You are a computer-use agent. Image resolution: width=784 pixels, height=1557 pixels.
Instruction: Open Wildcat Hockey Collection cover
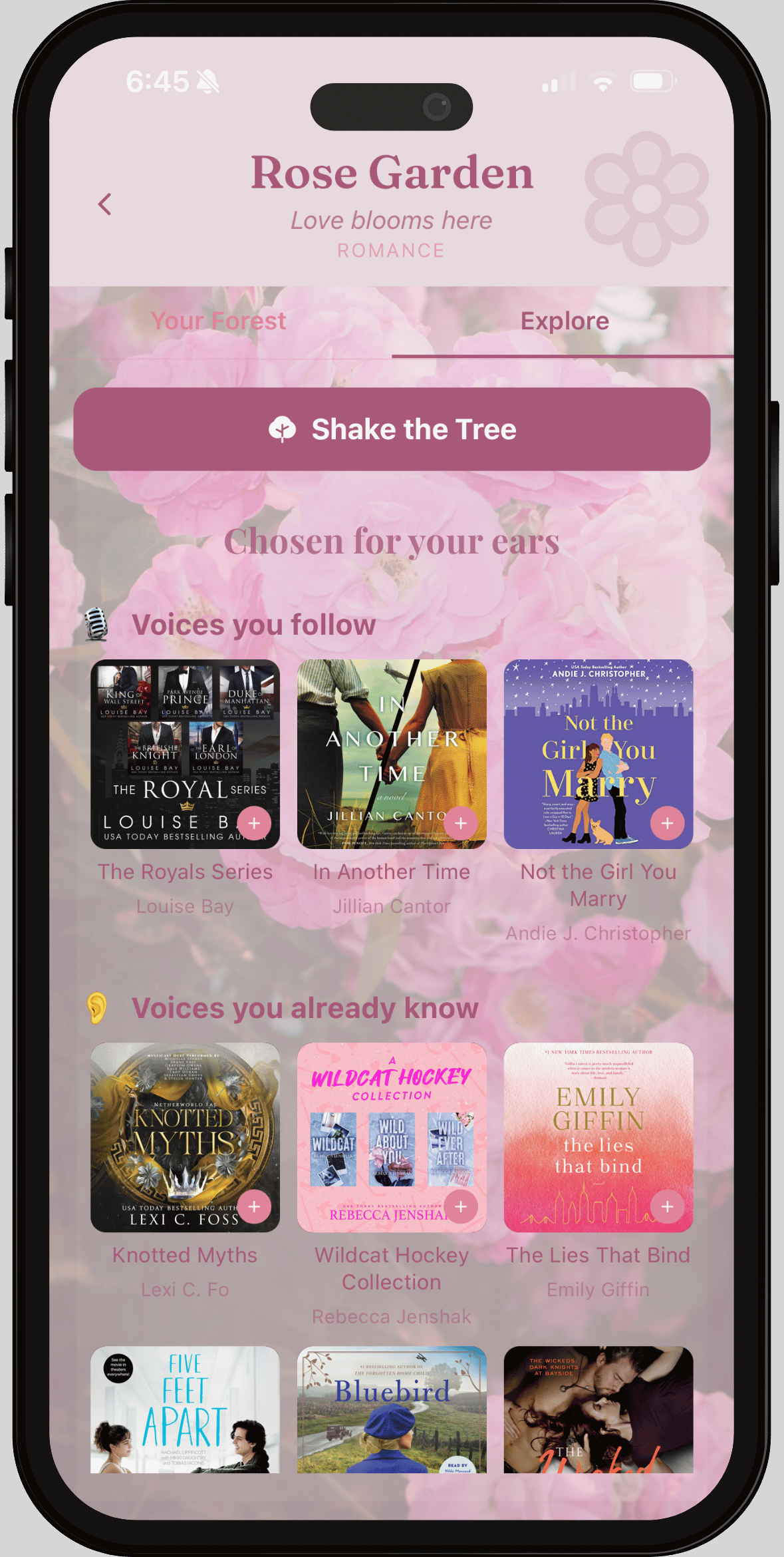click(x=392, y=1137)
